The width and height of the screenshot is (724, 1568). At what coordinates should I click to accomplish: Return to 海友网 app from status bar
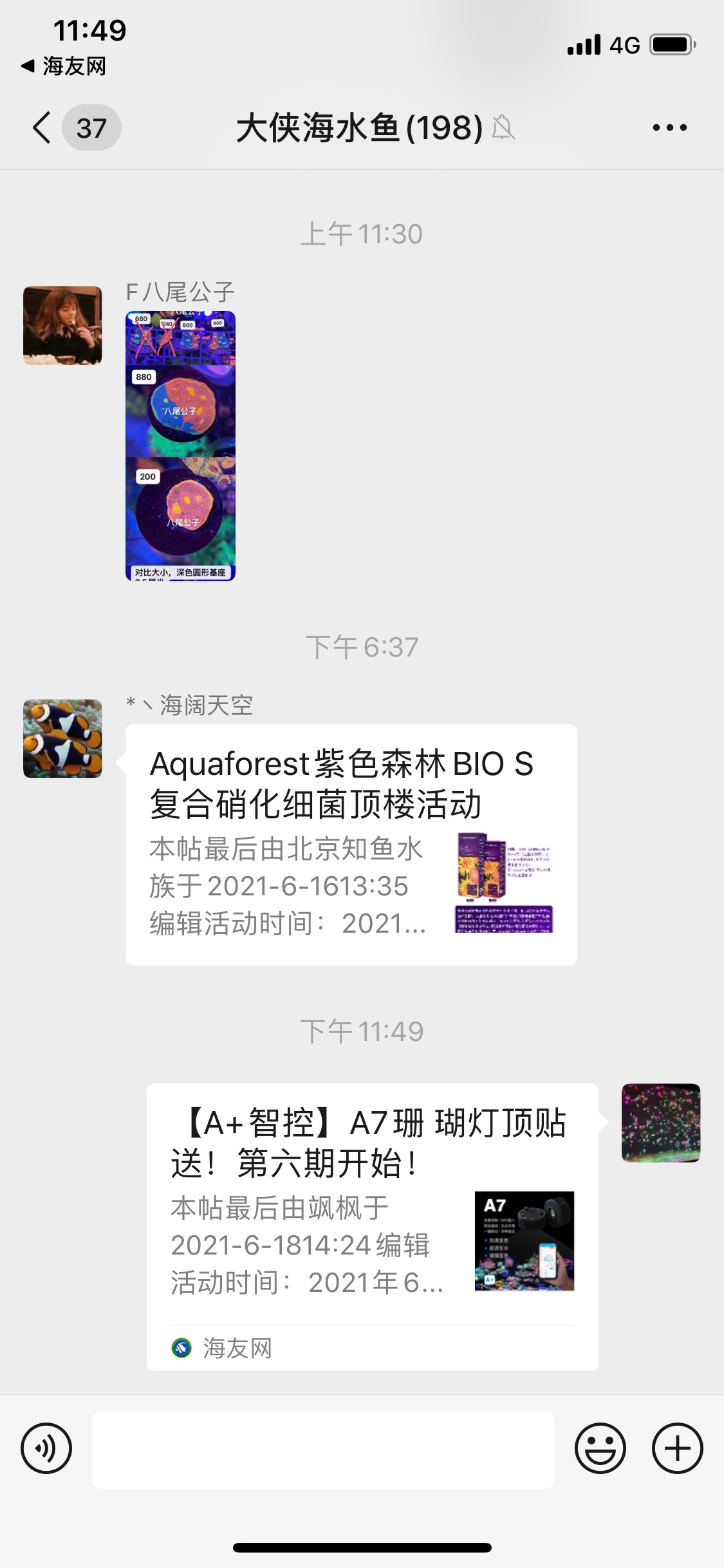coord(63,66)
